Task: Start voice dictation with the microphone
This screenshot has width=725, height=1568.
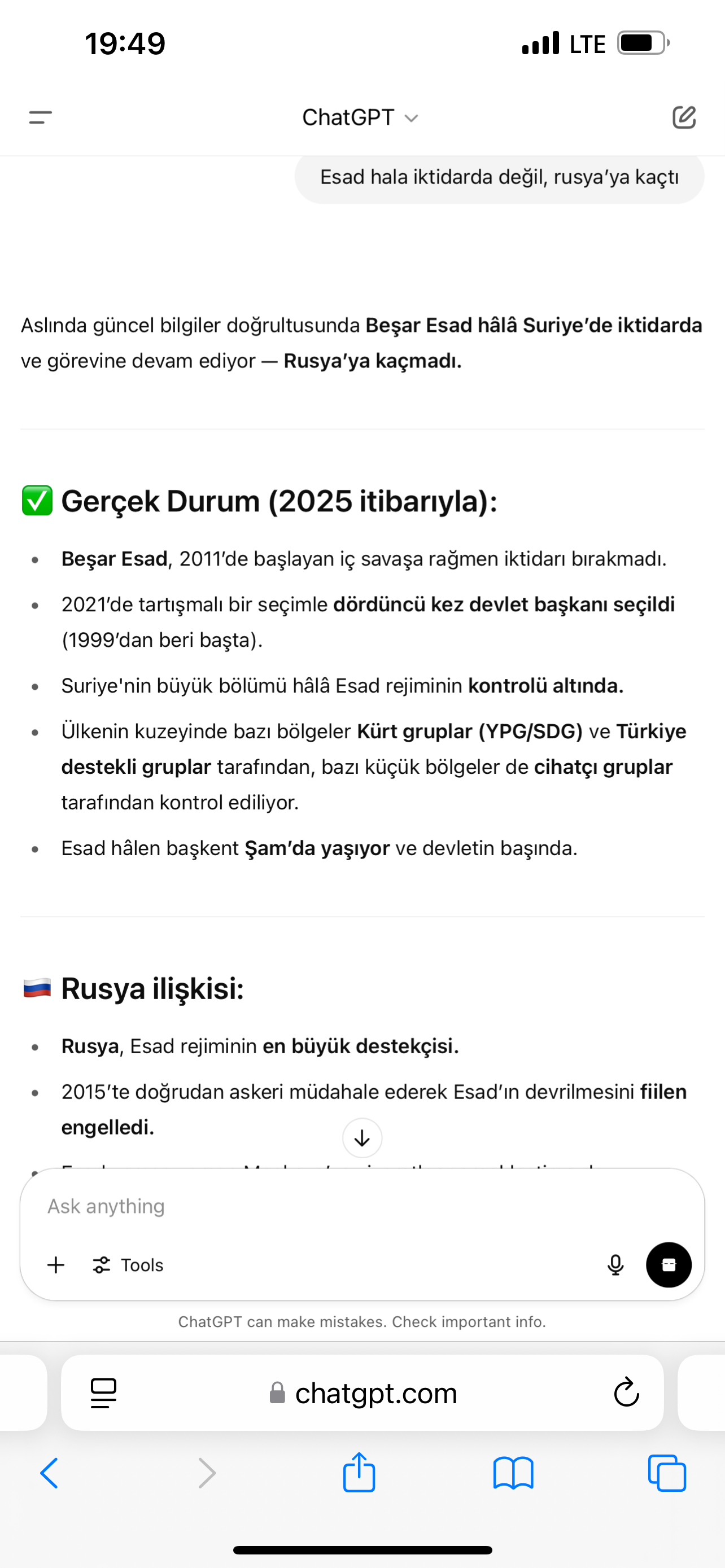Action: tap(615, 1265)
